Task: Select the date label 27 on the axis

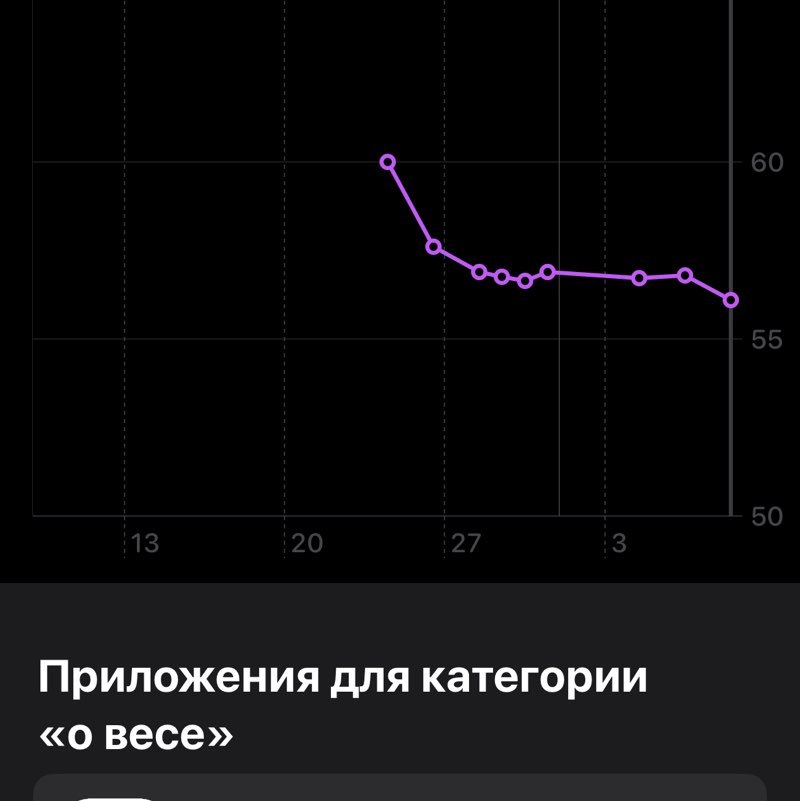Action: (468, 545)
